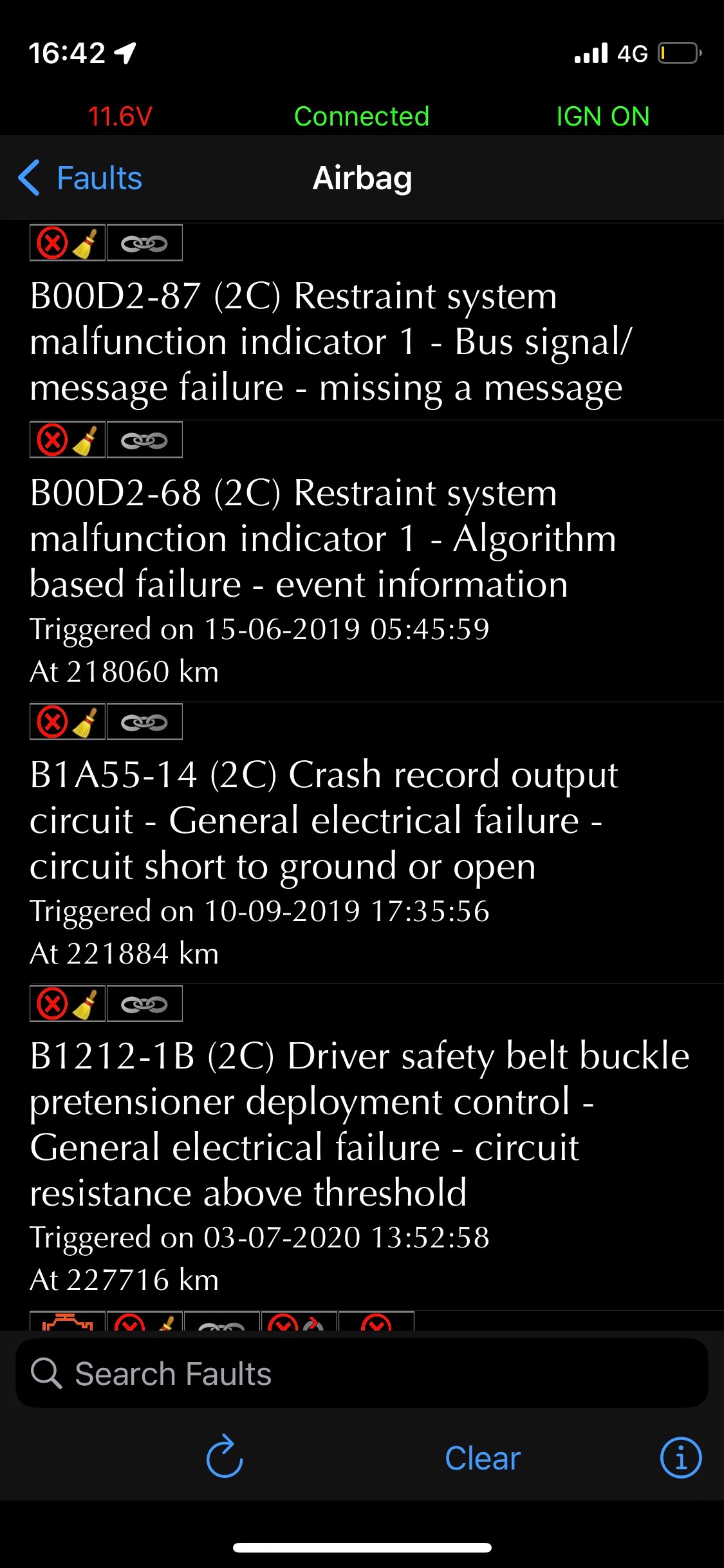Tap the Search Faults field
The width and height of the screenshot is (724, 1568).
360,1374
